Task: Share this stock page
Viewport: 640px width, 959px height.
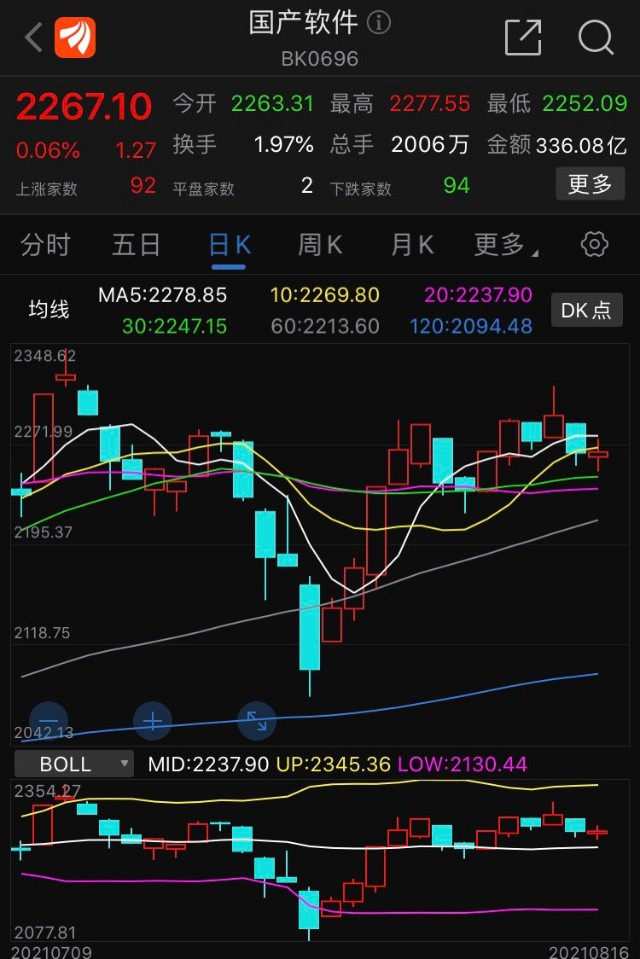Action: click(522, 38)
